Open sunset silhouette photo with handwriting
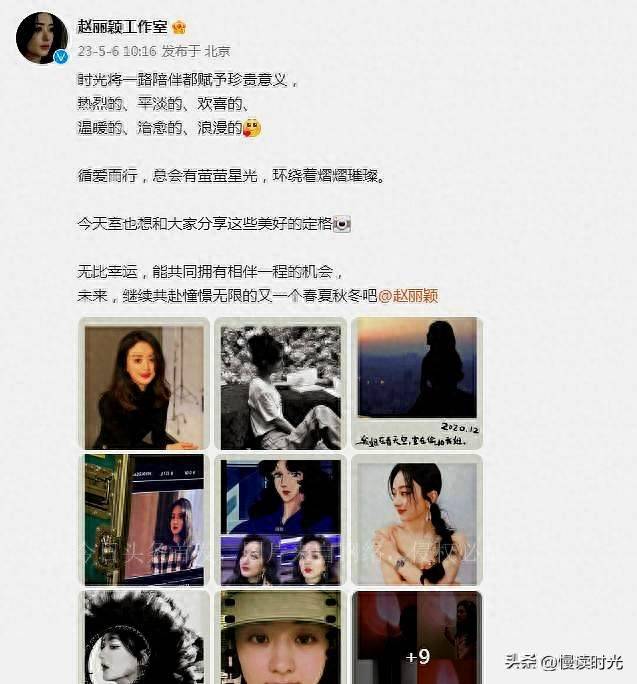The width and height of the screenshot is (637, 684). pos(418,386)
